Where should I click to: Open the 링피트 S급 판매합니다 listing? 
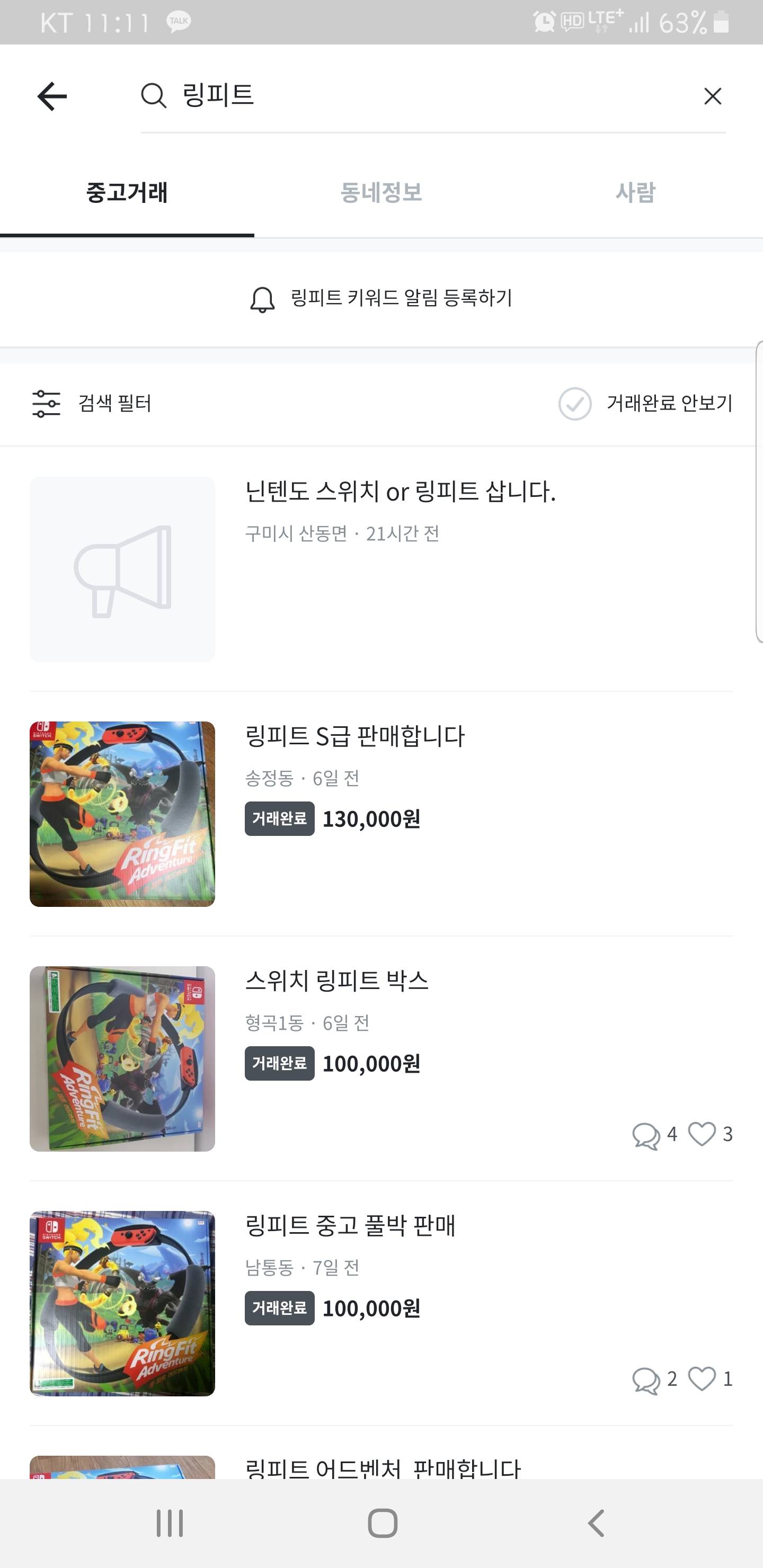point(354,736)
